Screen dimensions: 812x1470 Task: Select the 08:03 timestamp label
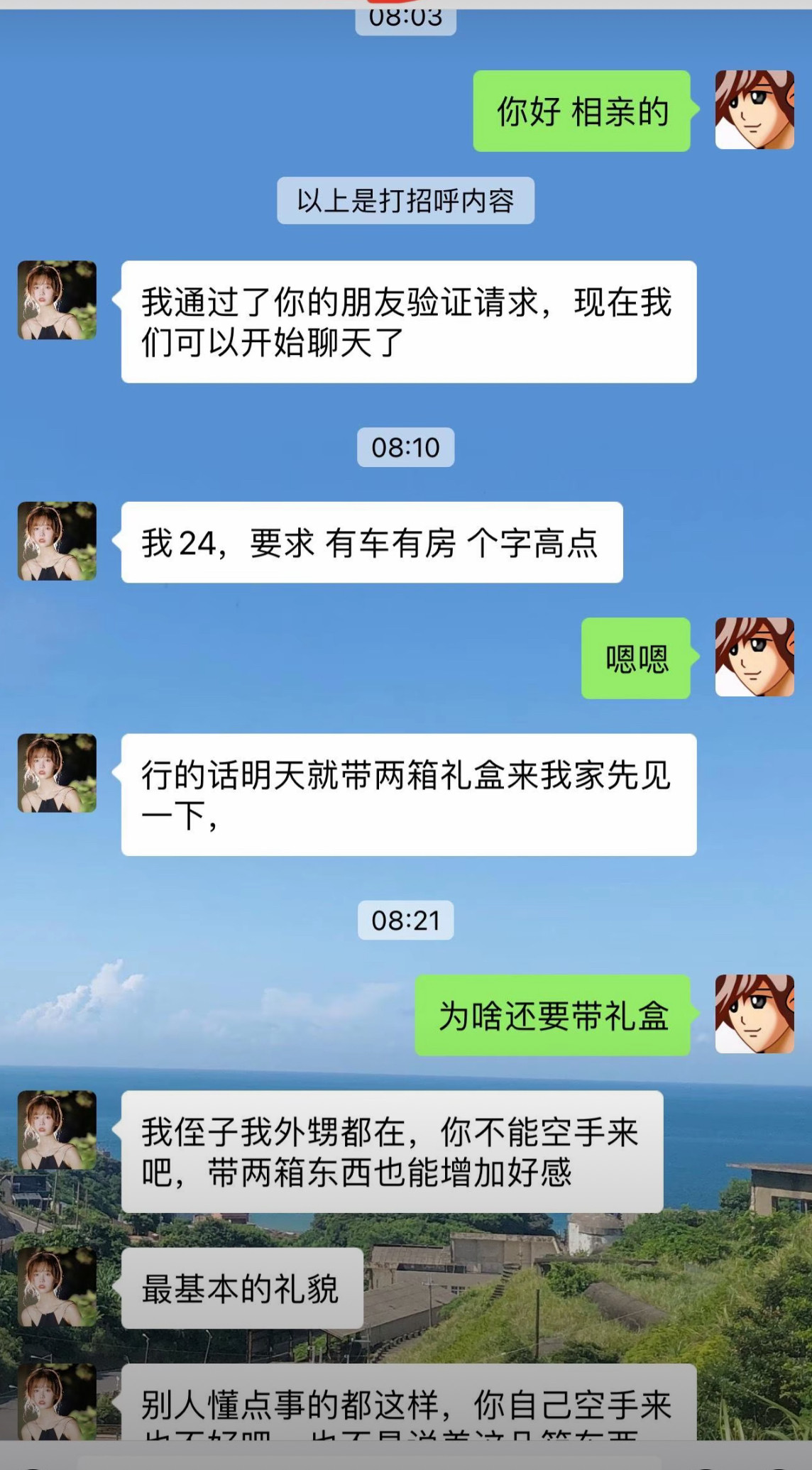[x=405, y=19]
